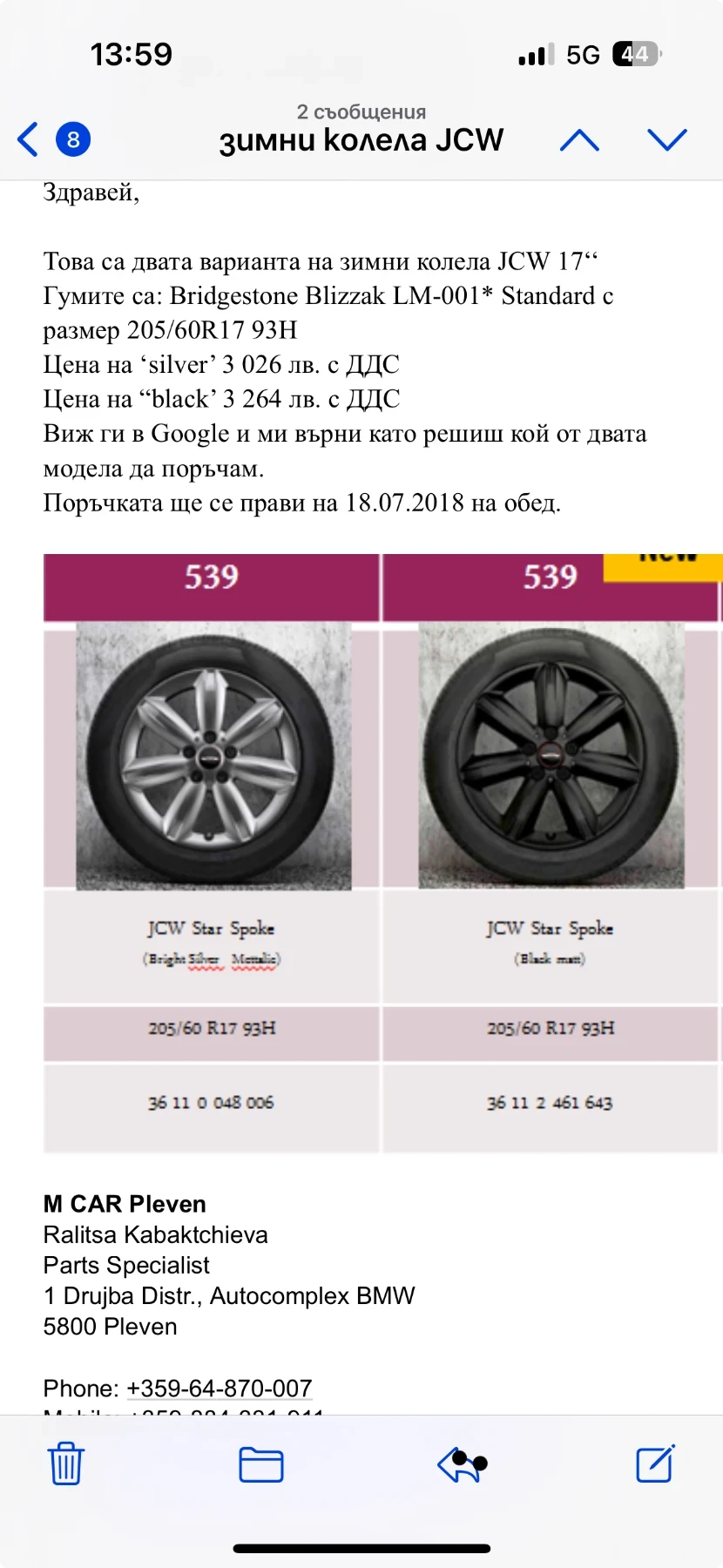The image size is (723, 1568).
Task: Delete this email with trash icon
Action: (65, 1463)
